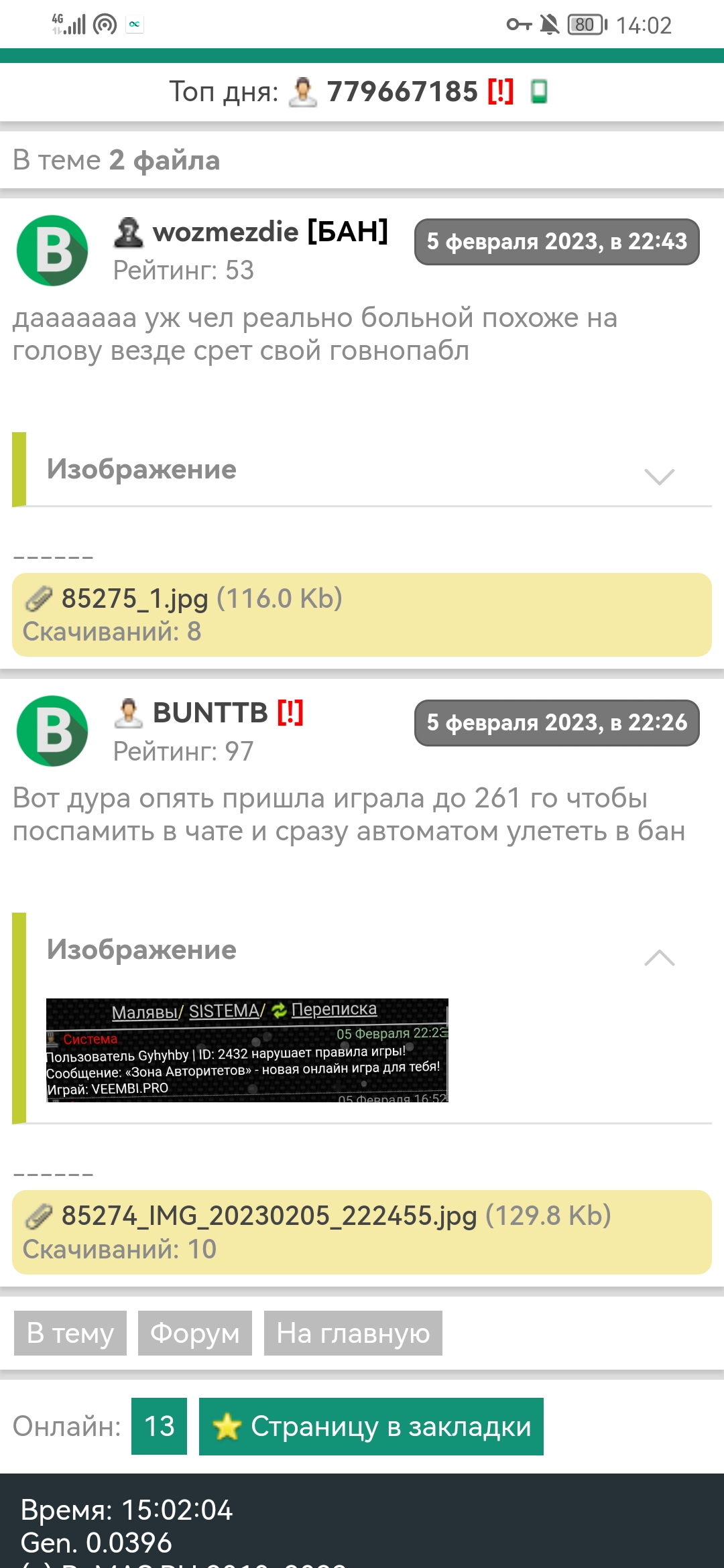Open wozmezdie's user profile
The width and height of the screenshot is (724, 1568).
pyautogui.click(x=225, y=232)
